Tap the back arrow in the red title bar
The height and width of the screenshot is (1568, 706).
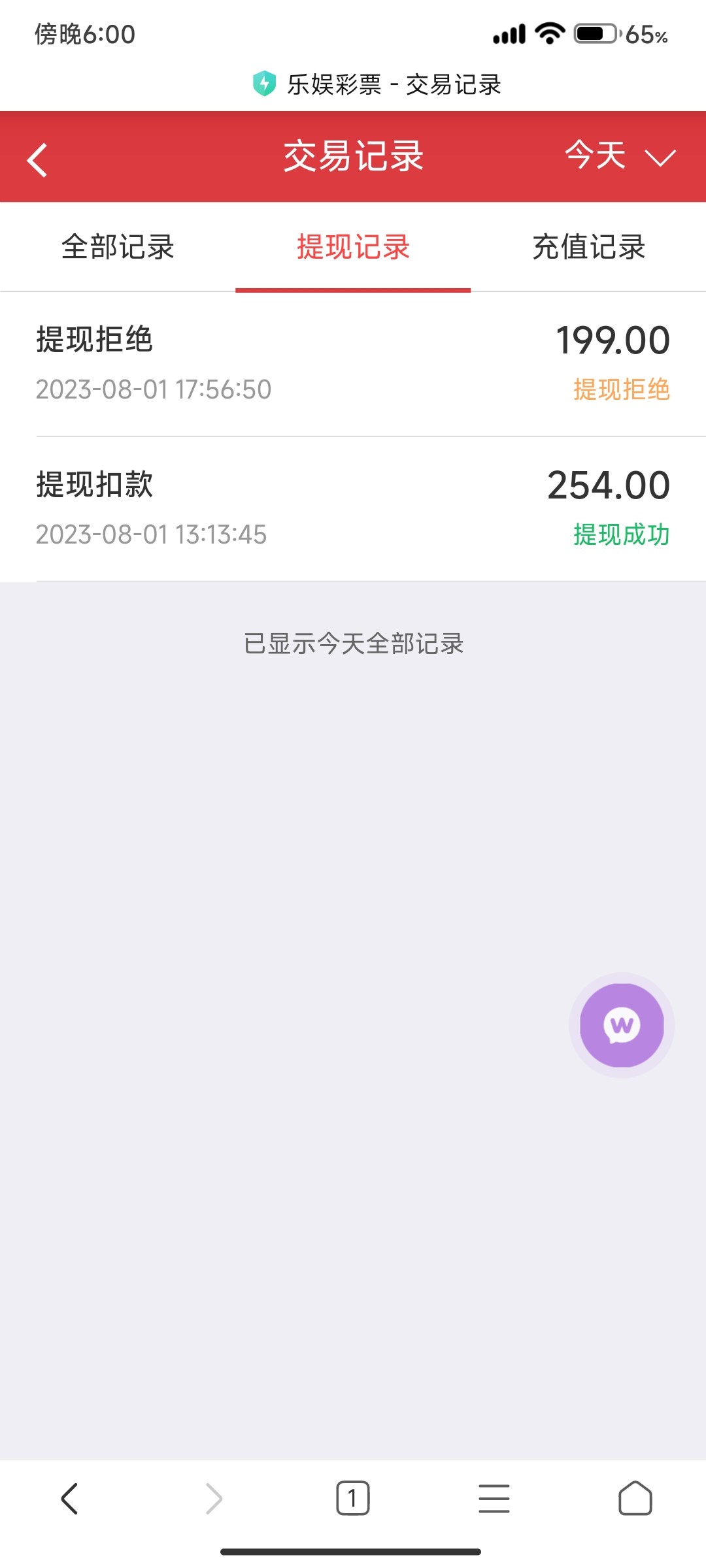(37, 157)
